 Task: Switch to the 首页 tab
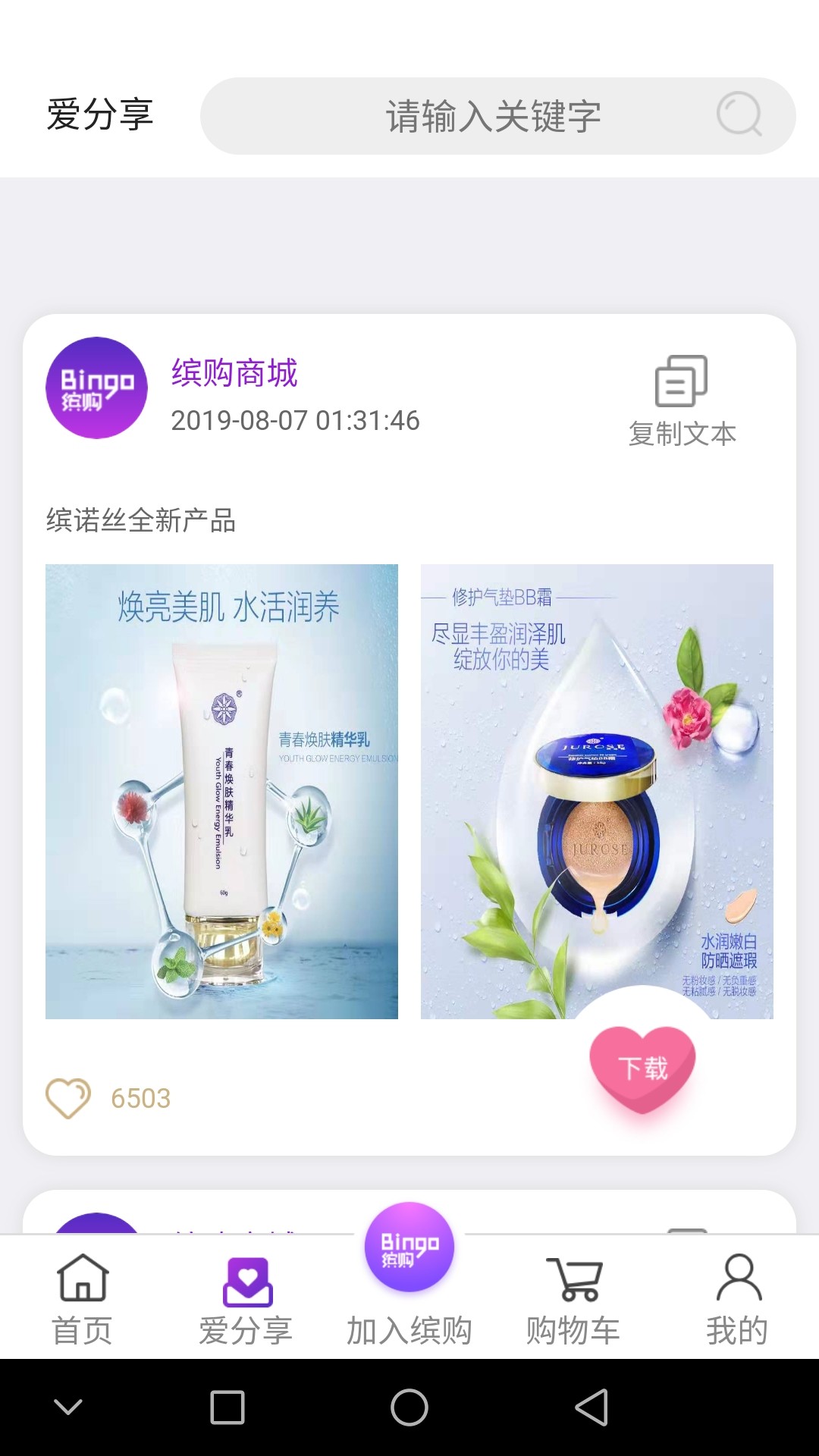tap(82, 1289)
